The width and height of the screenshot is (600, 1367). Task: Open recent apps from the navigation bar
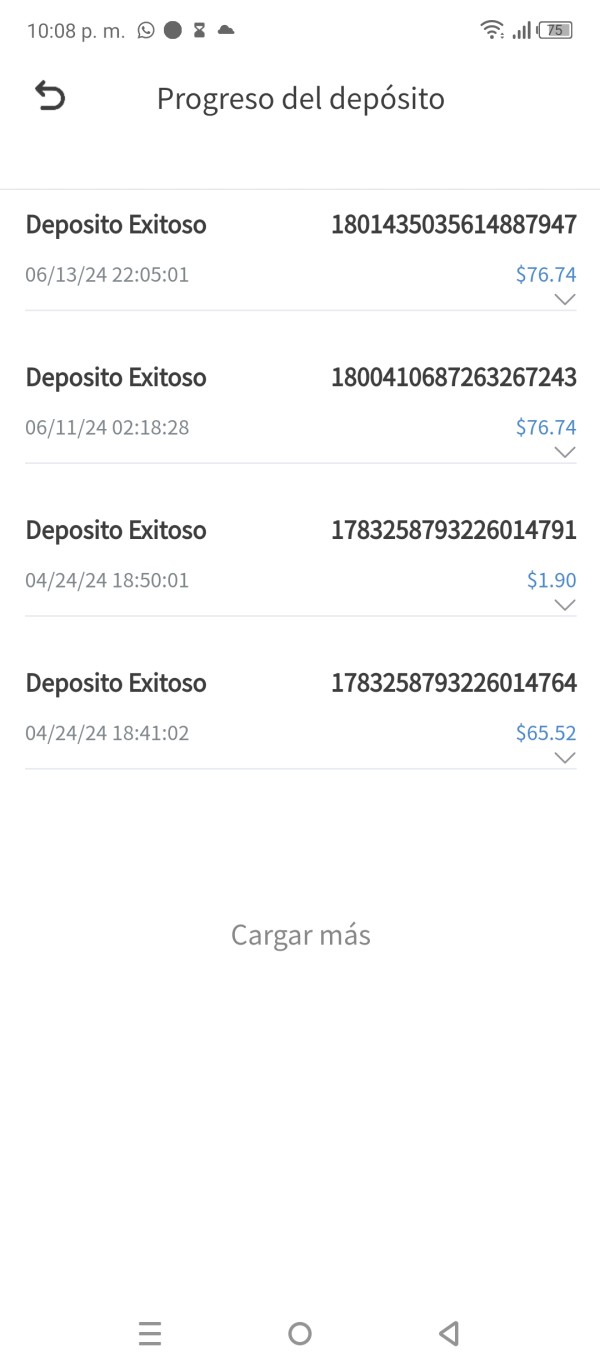point(150,1333)
